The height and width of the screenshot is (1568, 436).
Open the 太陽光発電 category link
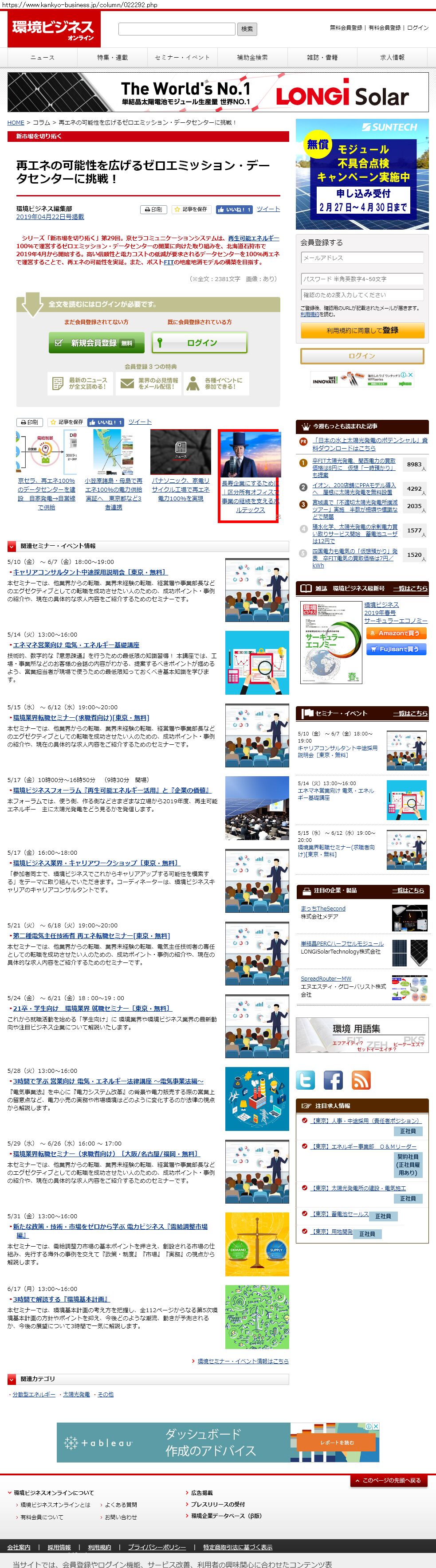click(x=76, y=1394)
